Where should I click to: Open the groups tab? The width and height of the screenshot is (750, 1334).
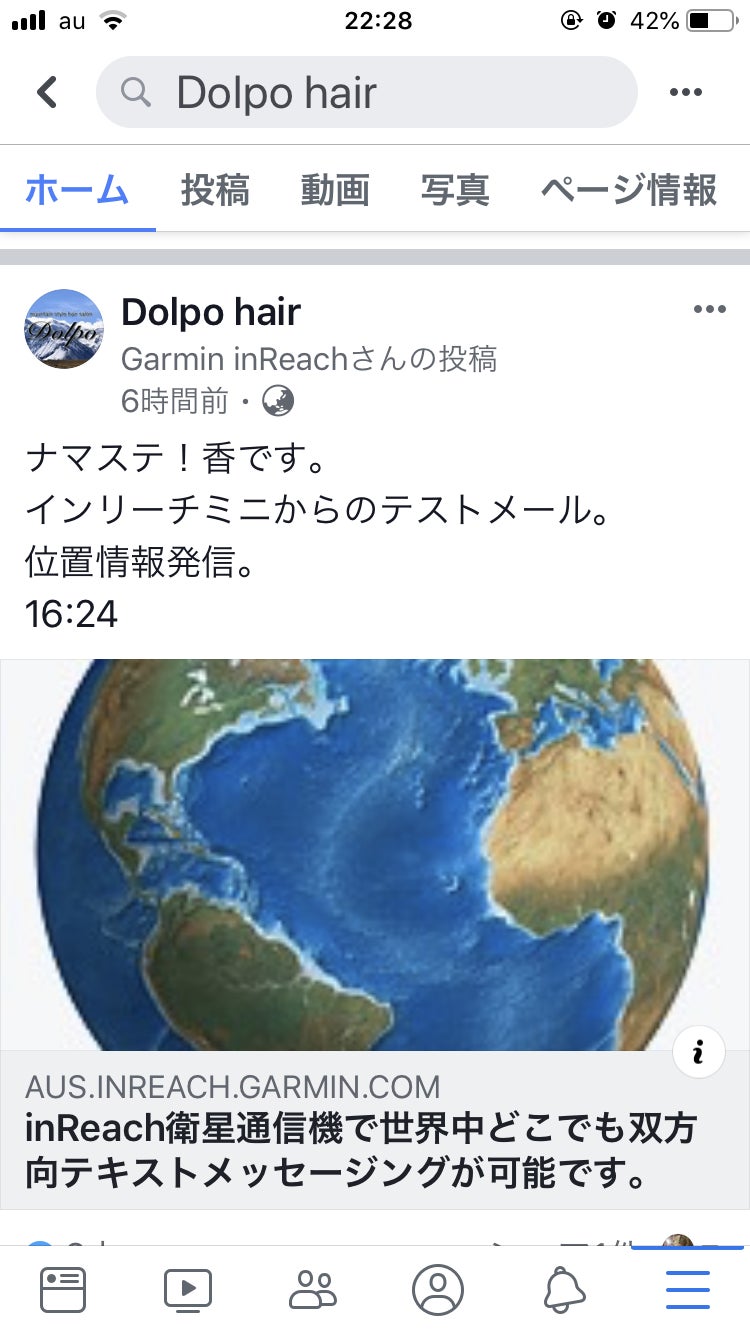tap(313, 1289)
